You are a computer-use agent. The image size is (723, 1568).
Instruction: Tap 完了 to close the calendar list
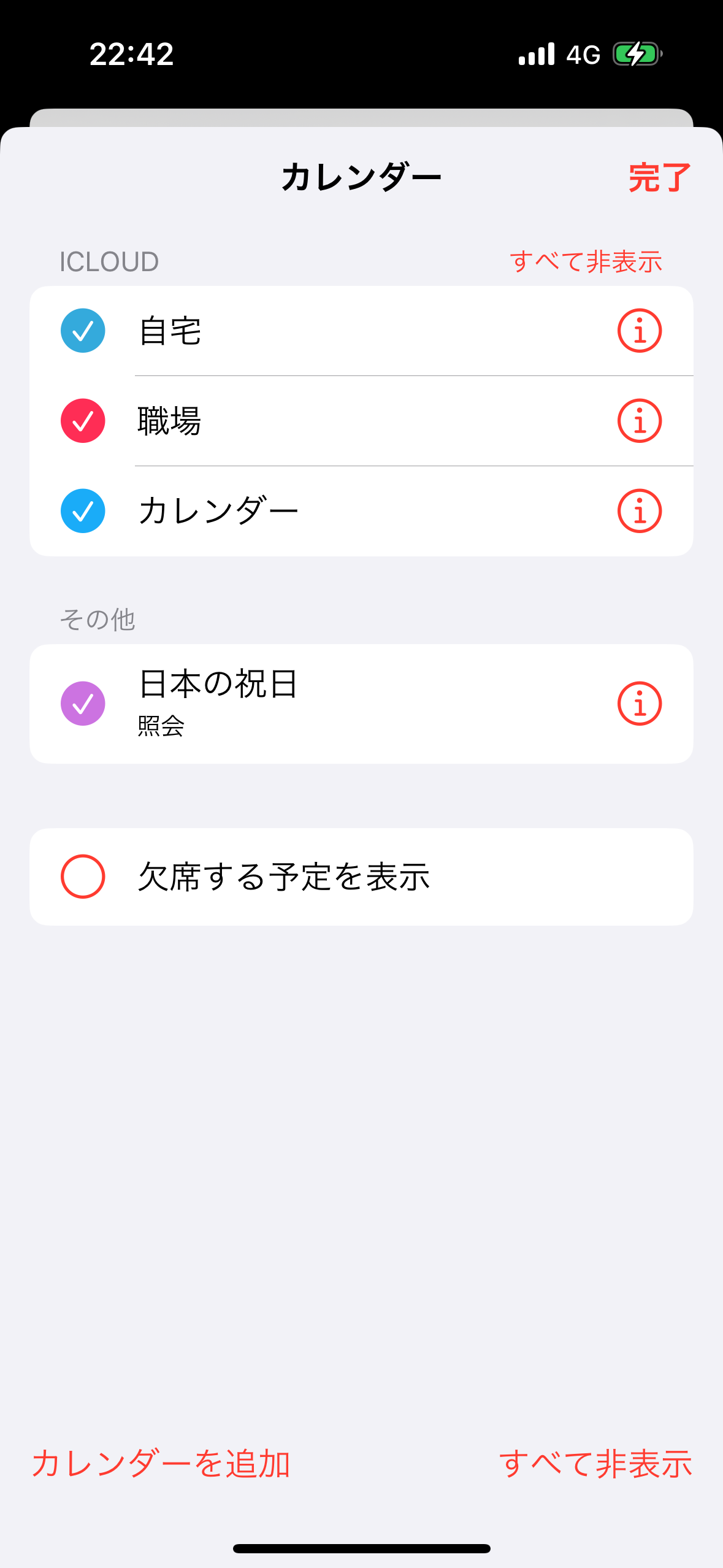coord(659,178)
